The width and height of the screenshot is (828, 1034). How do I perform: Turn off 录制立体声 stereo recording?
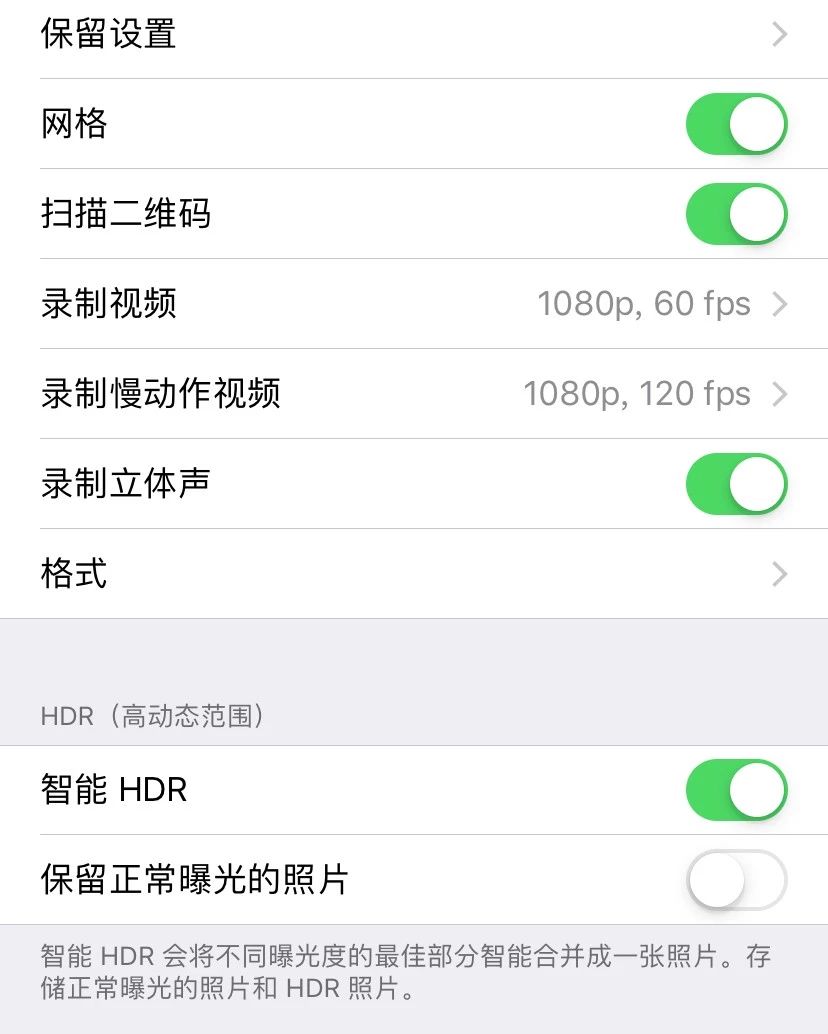click(736, 483)
